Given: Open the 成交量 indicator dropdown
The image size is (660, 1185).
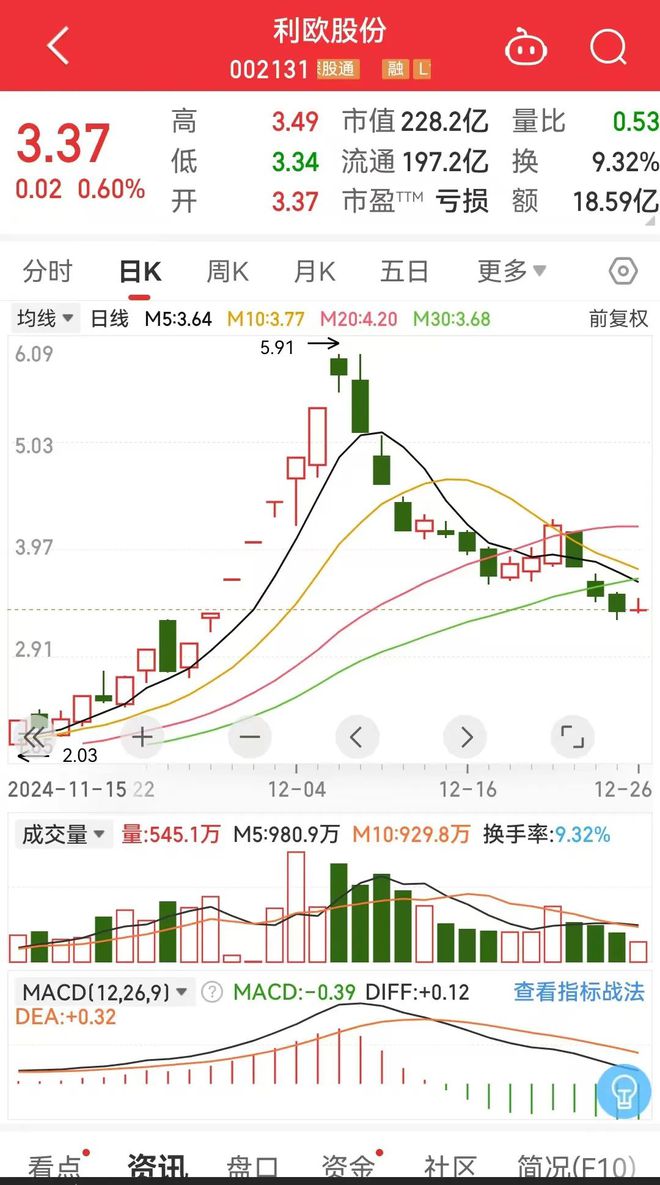Looking at the screenshot, I should point(64,834).
